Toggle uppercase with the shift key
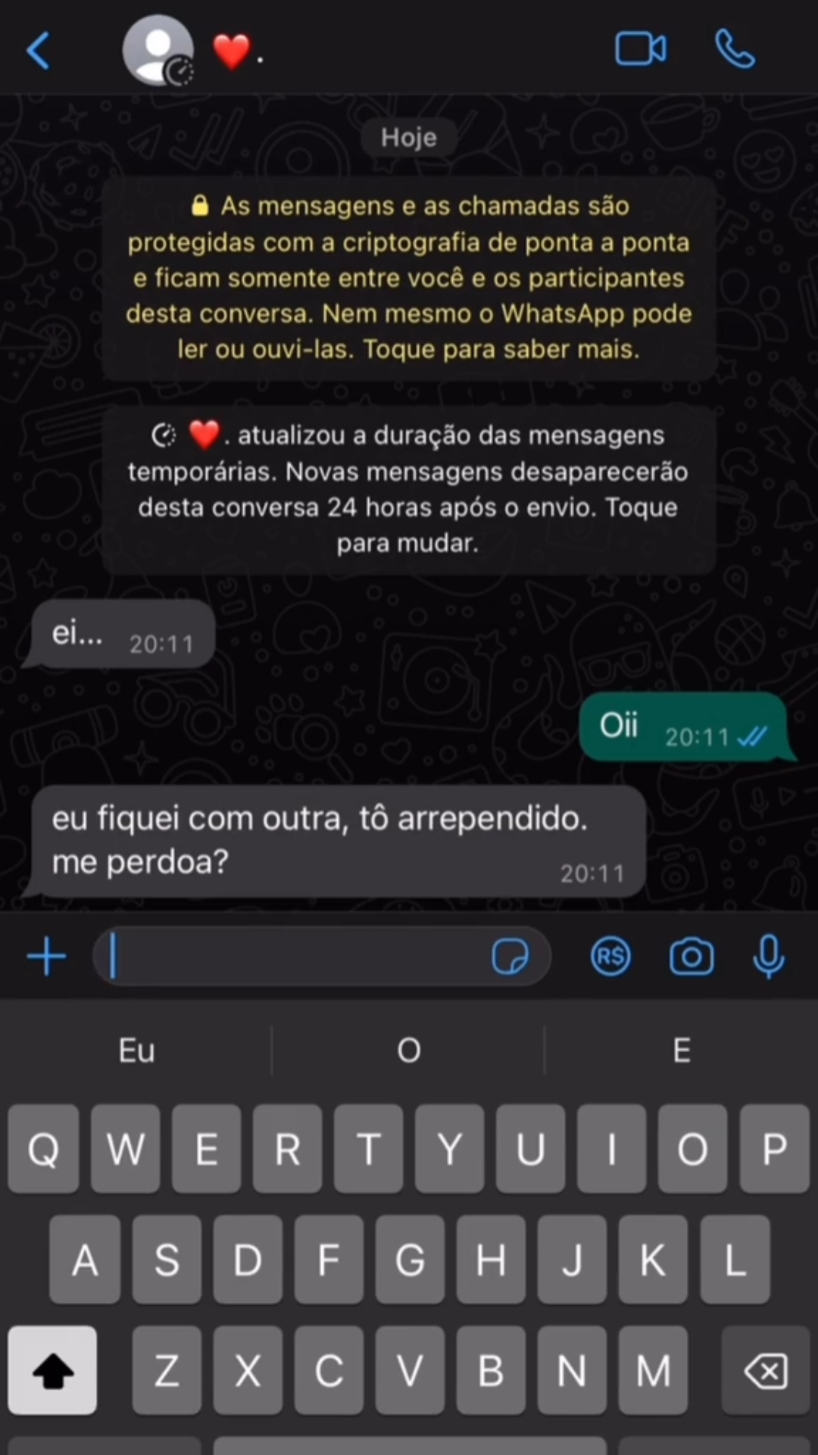The width and height of the screenshot is (818, 1455). pos(52,1370)
